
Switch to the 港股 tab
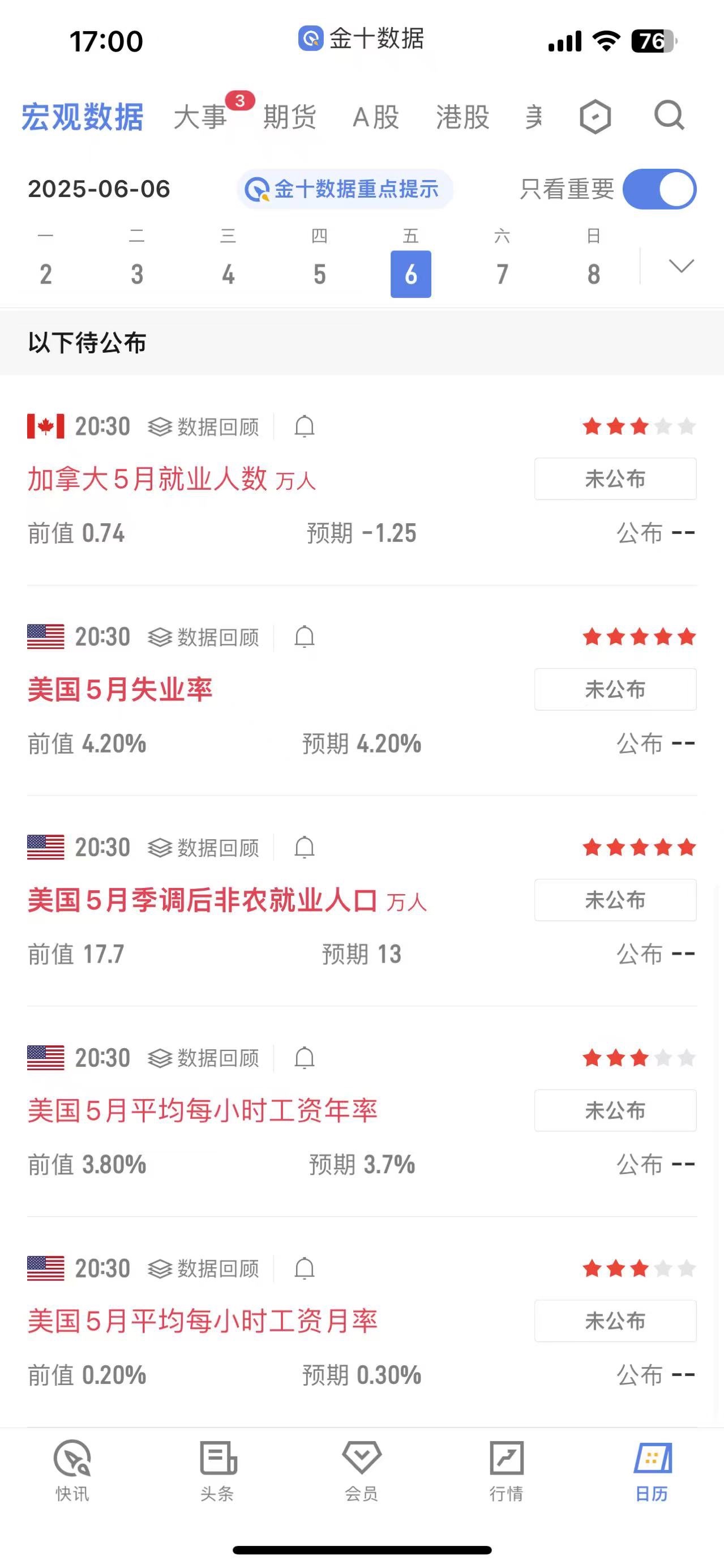(462, 117)
